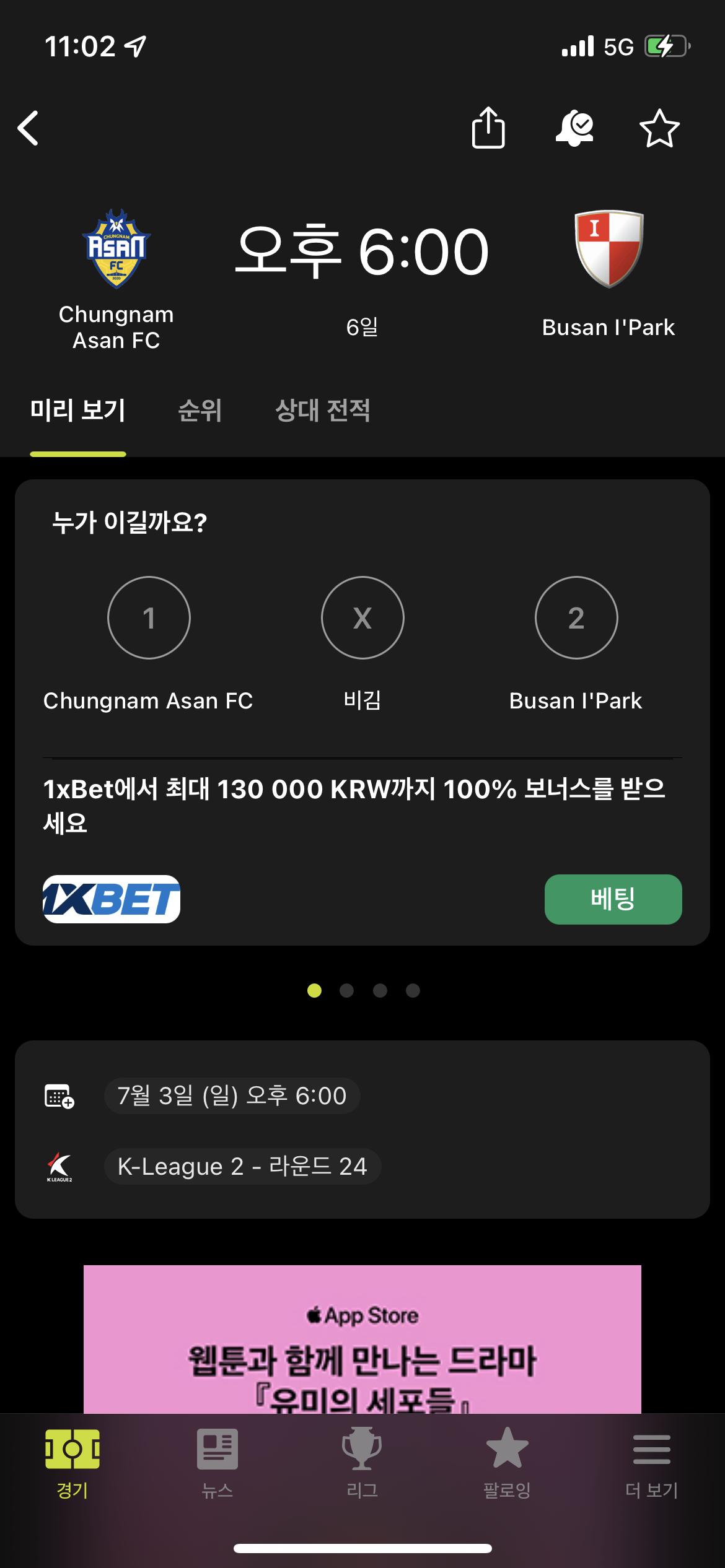Share this match
Image resolution: width=725 pixels, height=1568 pixels.
(488, 128)
